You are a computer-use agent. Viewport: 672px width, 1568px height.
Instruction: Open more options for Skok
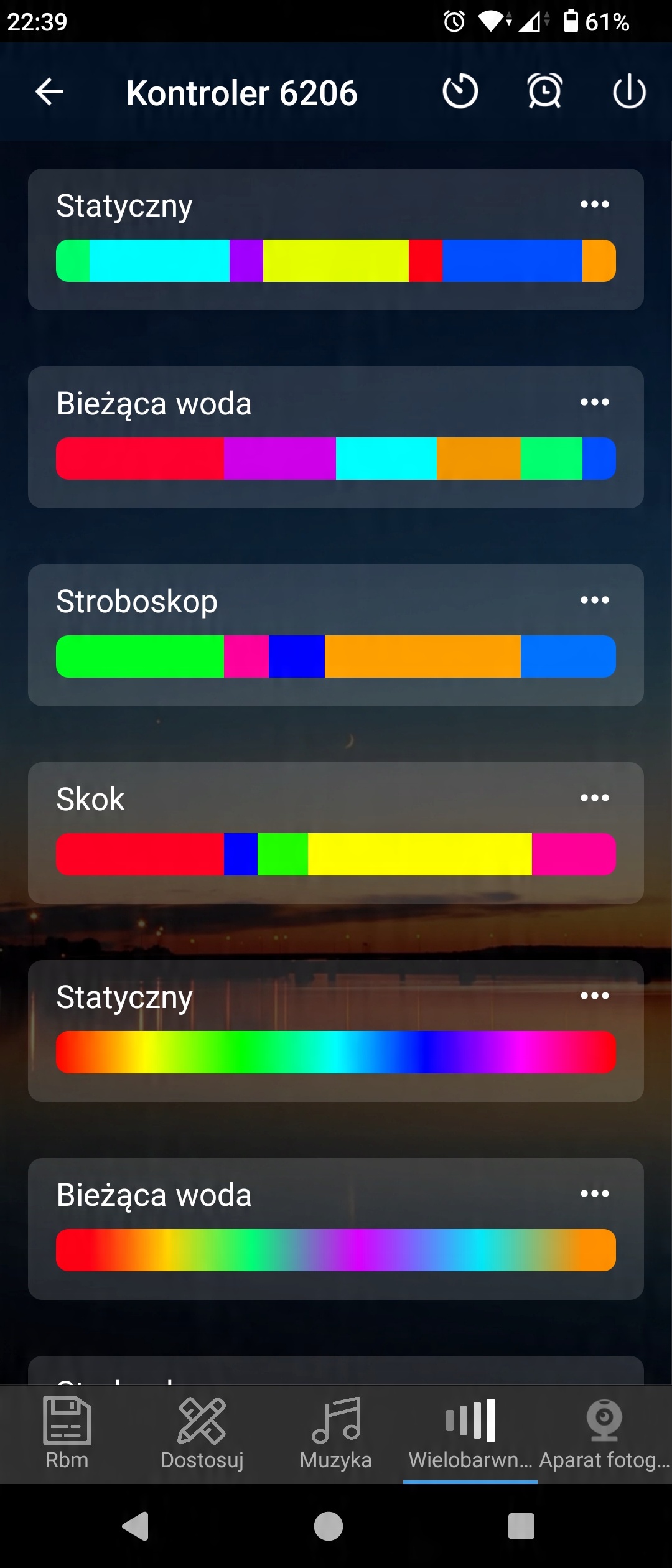click(x=594, y=798)
